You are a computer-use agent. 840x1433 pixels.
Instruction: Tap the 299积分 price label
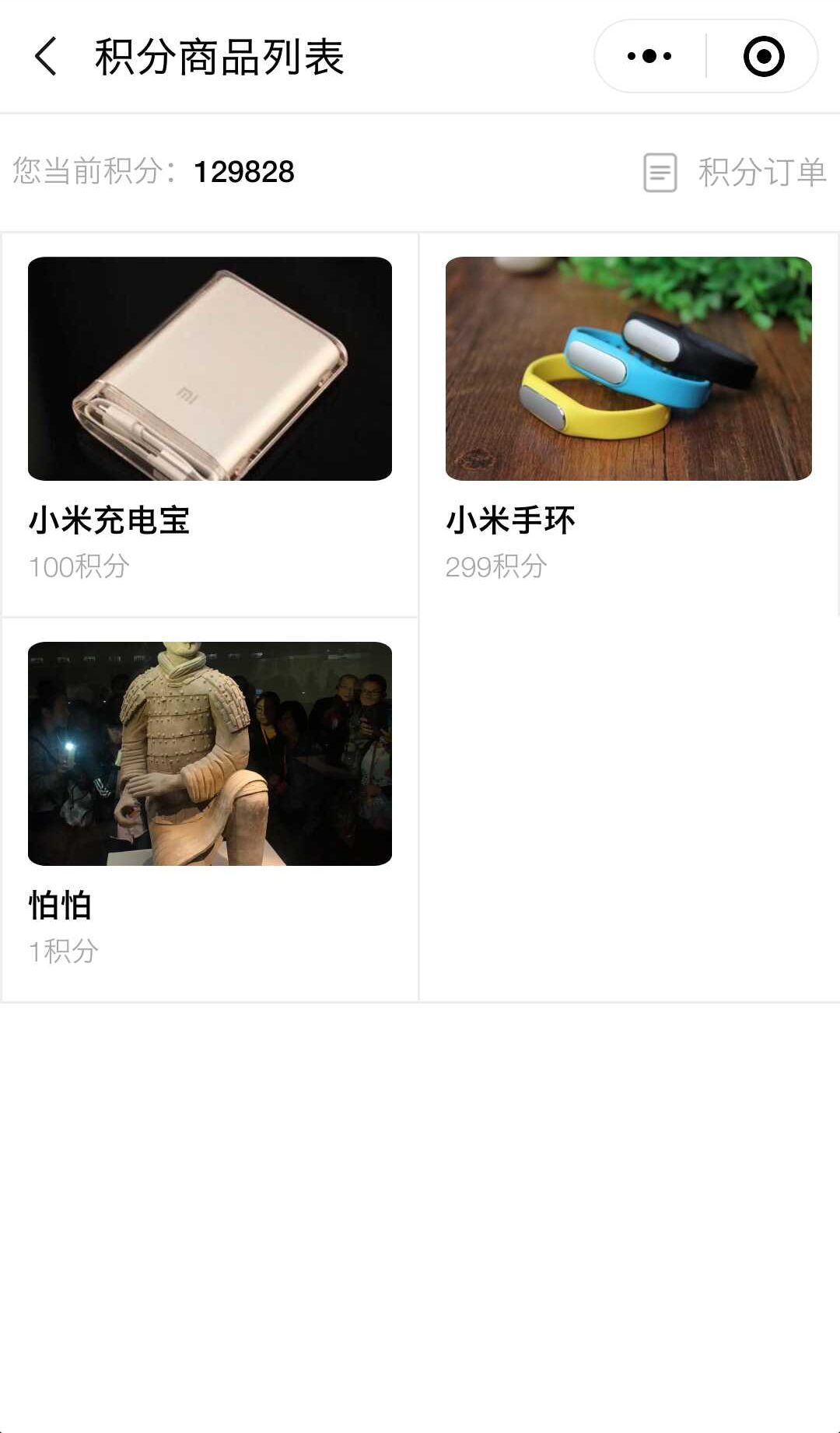point(496,569)
